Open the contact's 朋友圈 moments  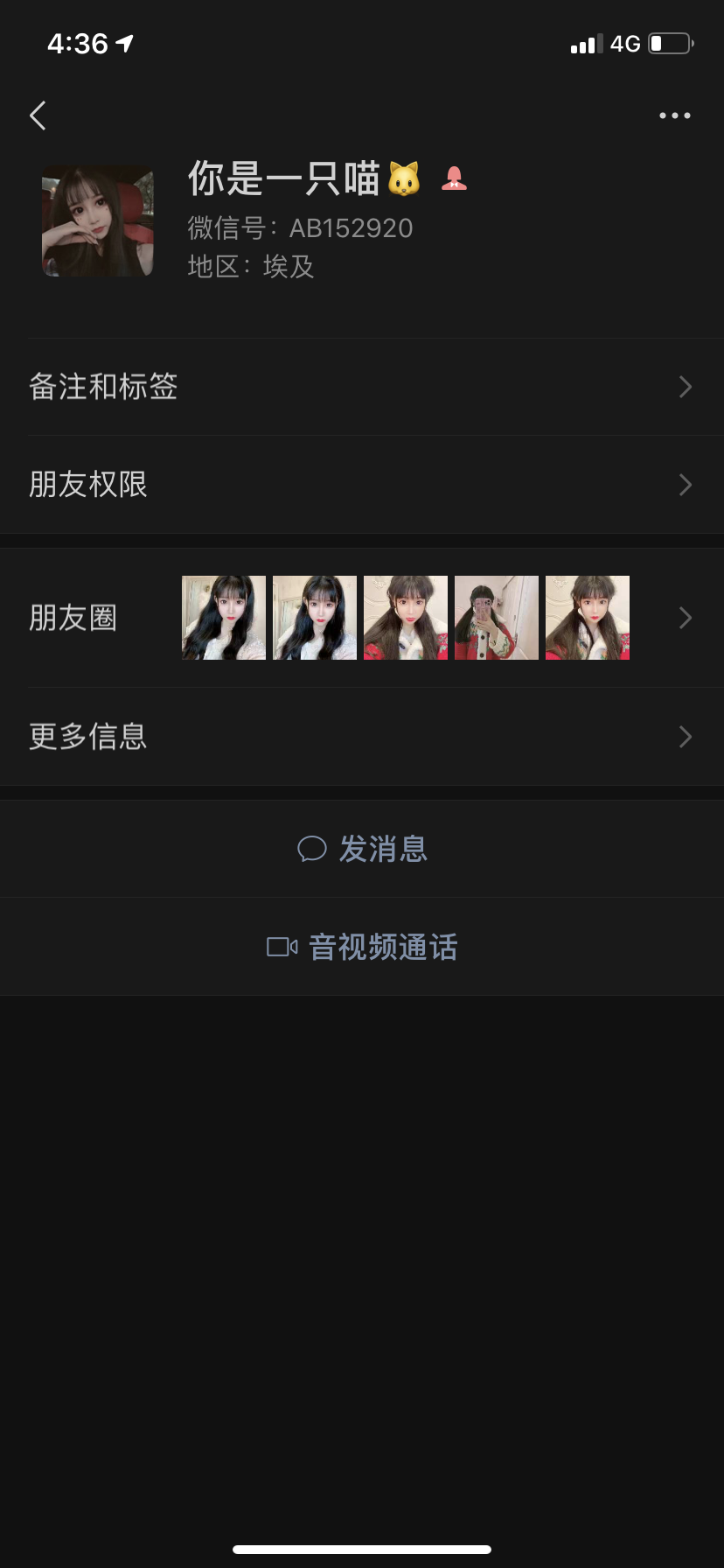pyautogui.click(x=362, y=618)
